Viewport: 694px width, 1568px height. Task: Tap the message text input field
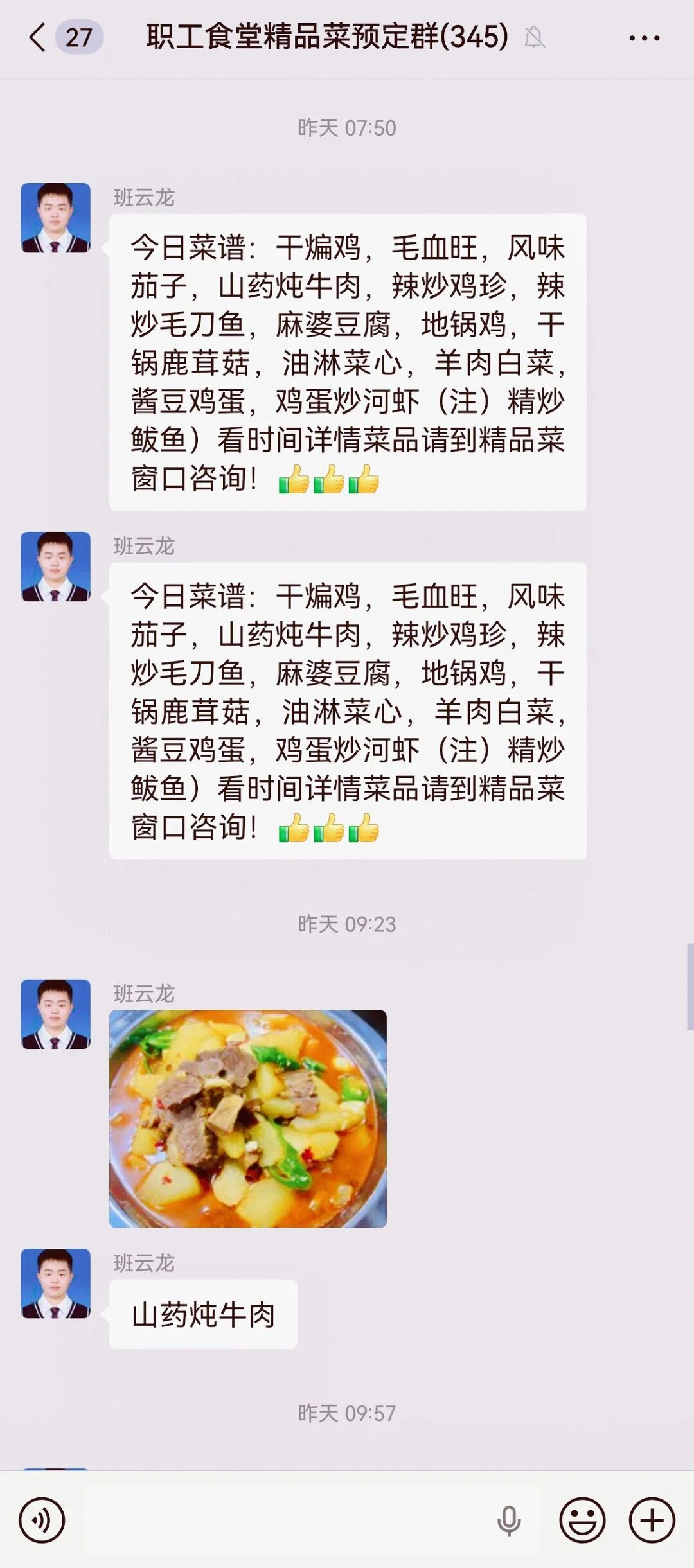(289, 1520)
